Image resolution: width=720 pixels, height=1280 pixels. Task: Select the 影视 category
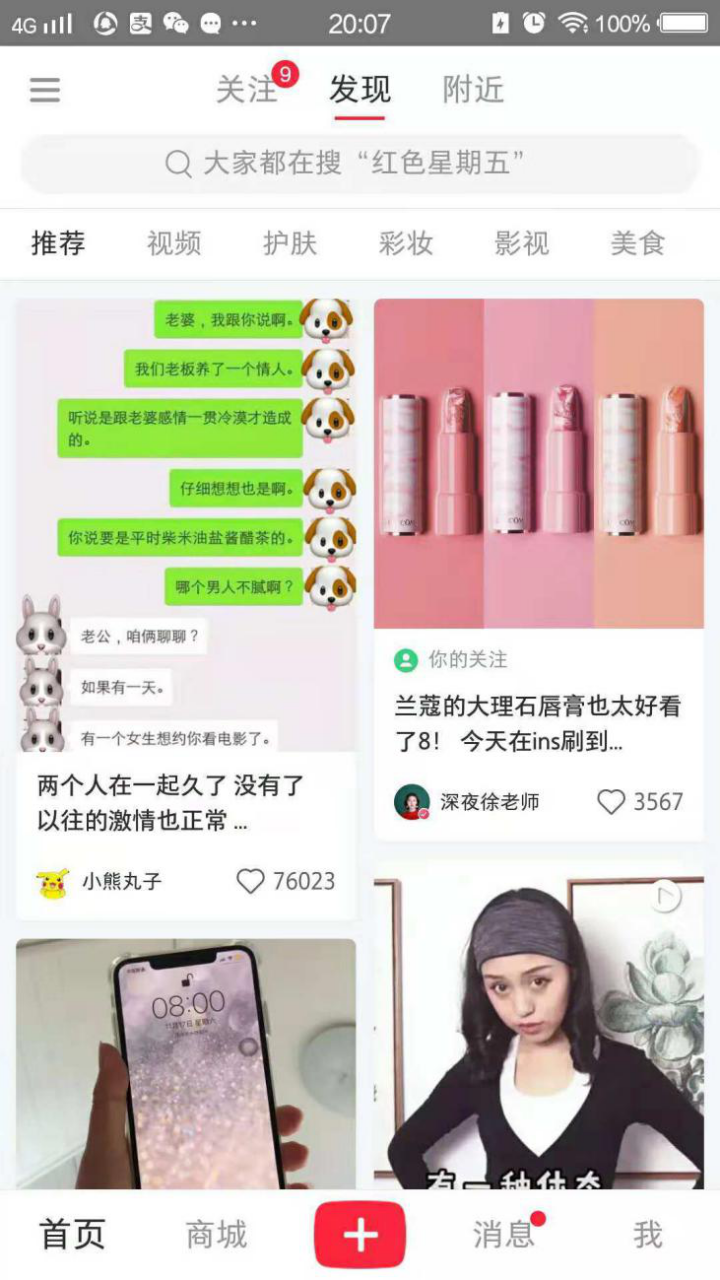coord(522,243)
